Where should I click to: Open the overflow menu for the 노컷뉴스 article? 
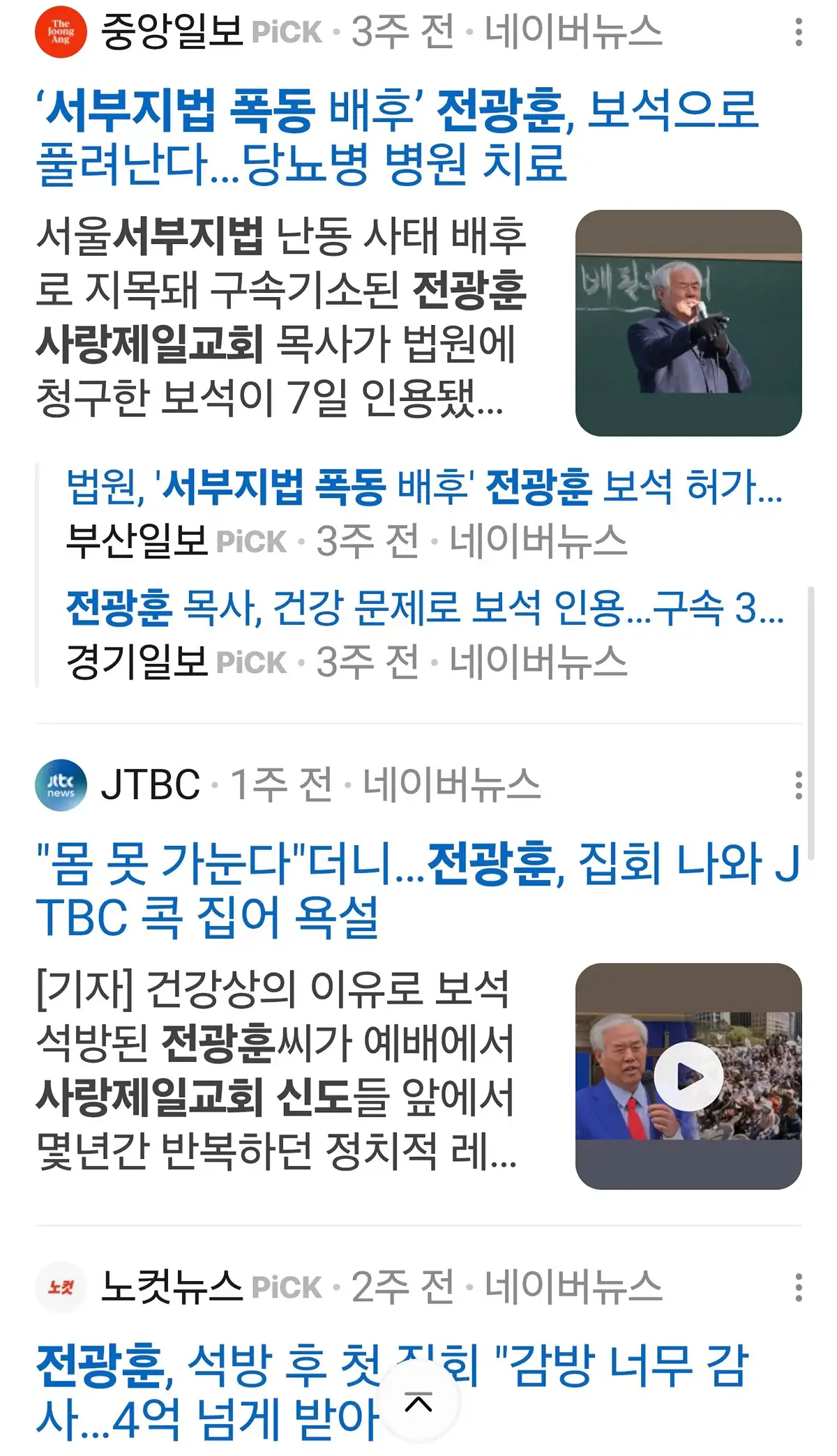[x=799, y=1287]
